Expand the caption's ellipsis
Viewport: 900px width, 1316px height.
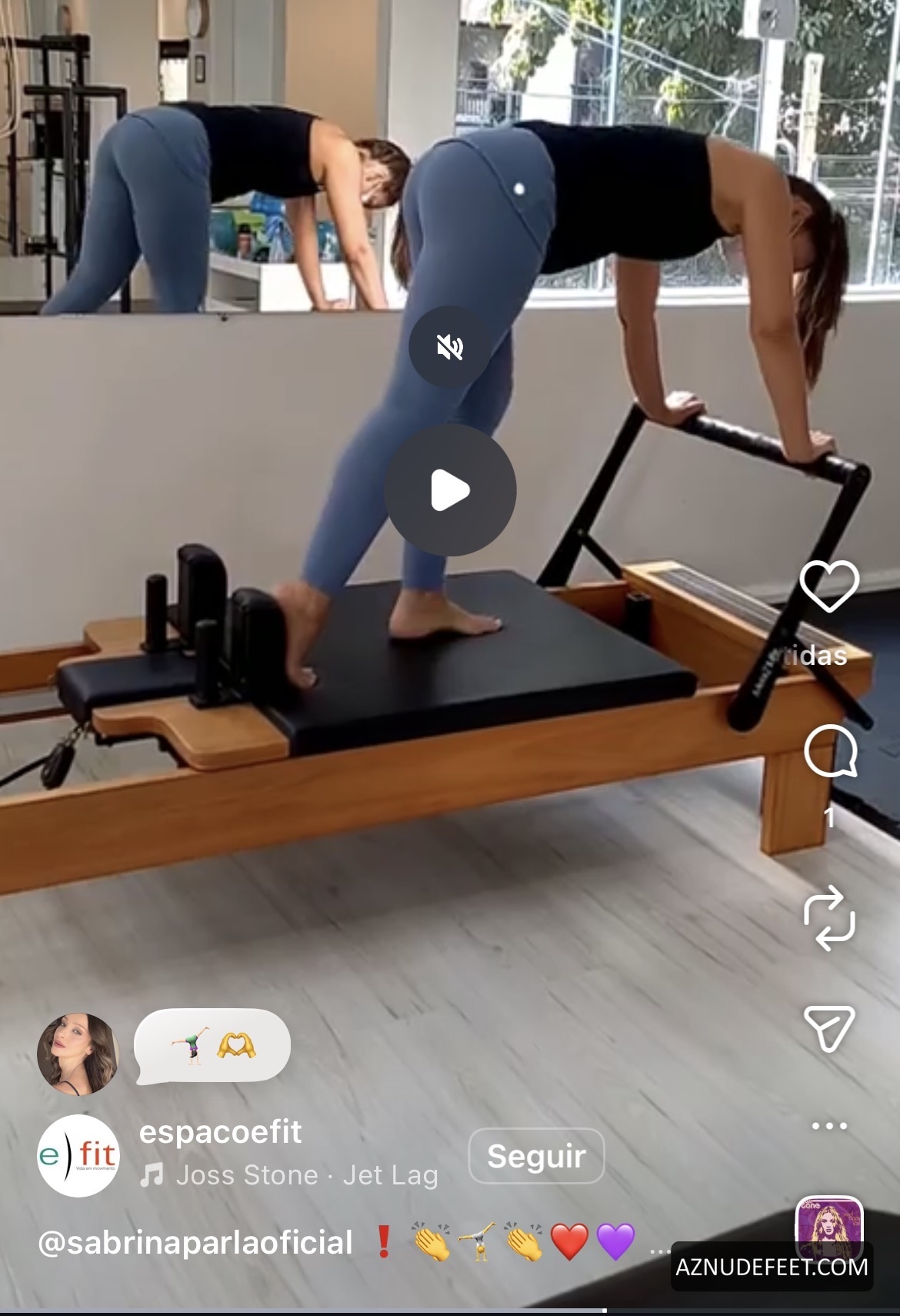click(658, 1249)
